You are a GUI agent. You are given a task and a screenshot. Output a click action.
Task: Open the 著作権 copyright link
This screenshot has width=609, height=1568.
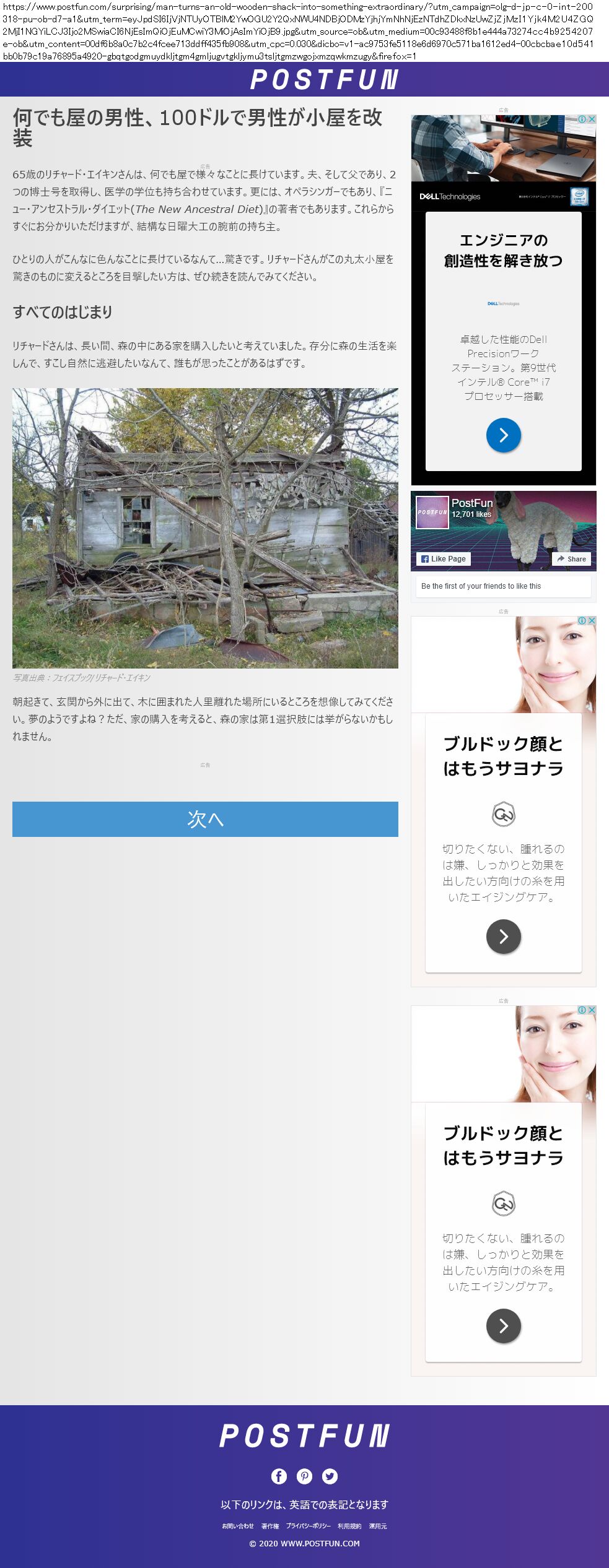(x=270, y=1526)
